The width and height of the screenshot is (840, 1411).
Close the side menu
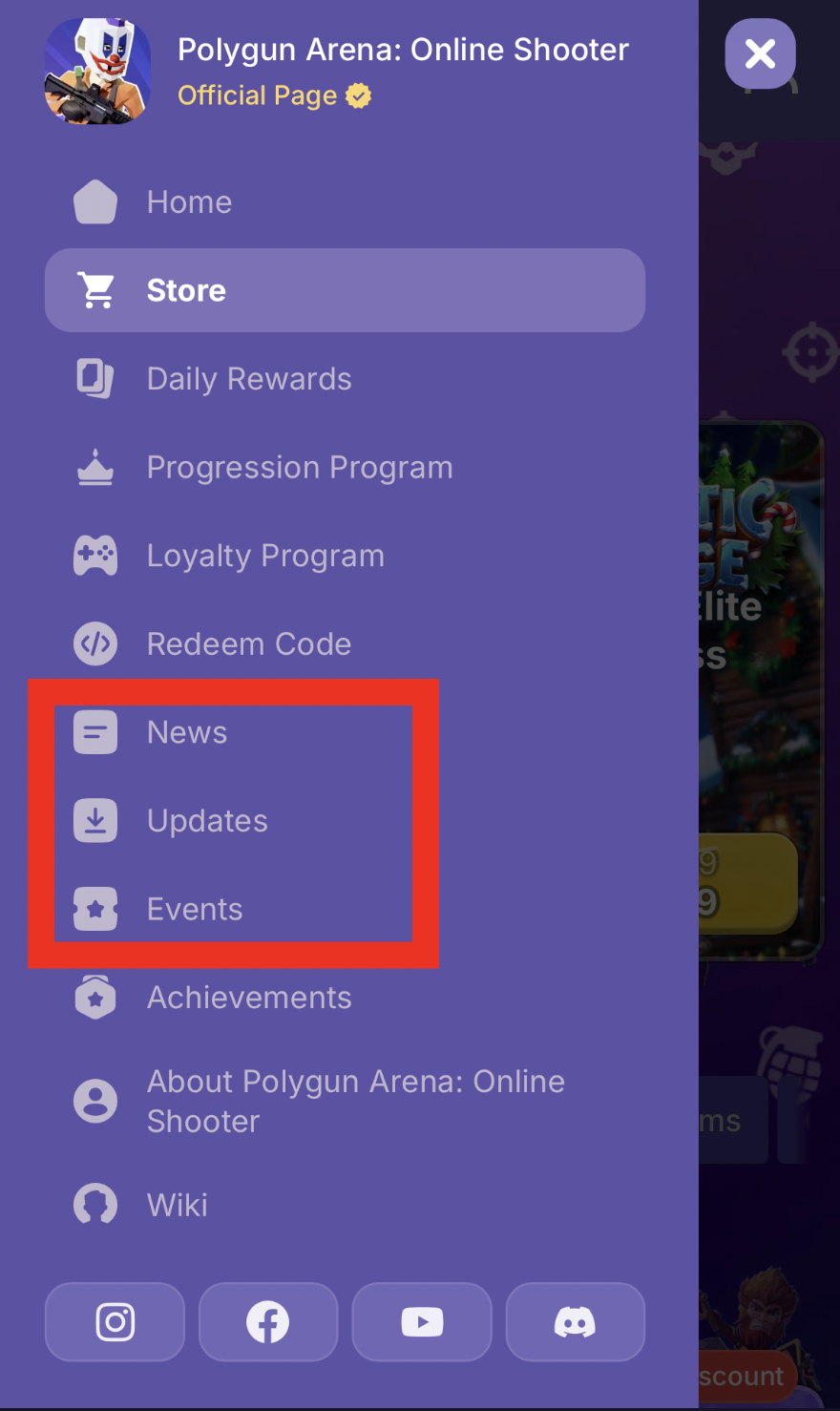(760, 53)
